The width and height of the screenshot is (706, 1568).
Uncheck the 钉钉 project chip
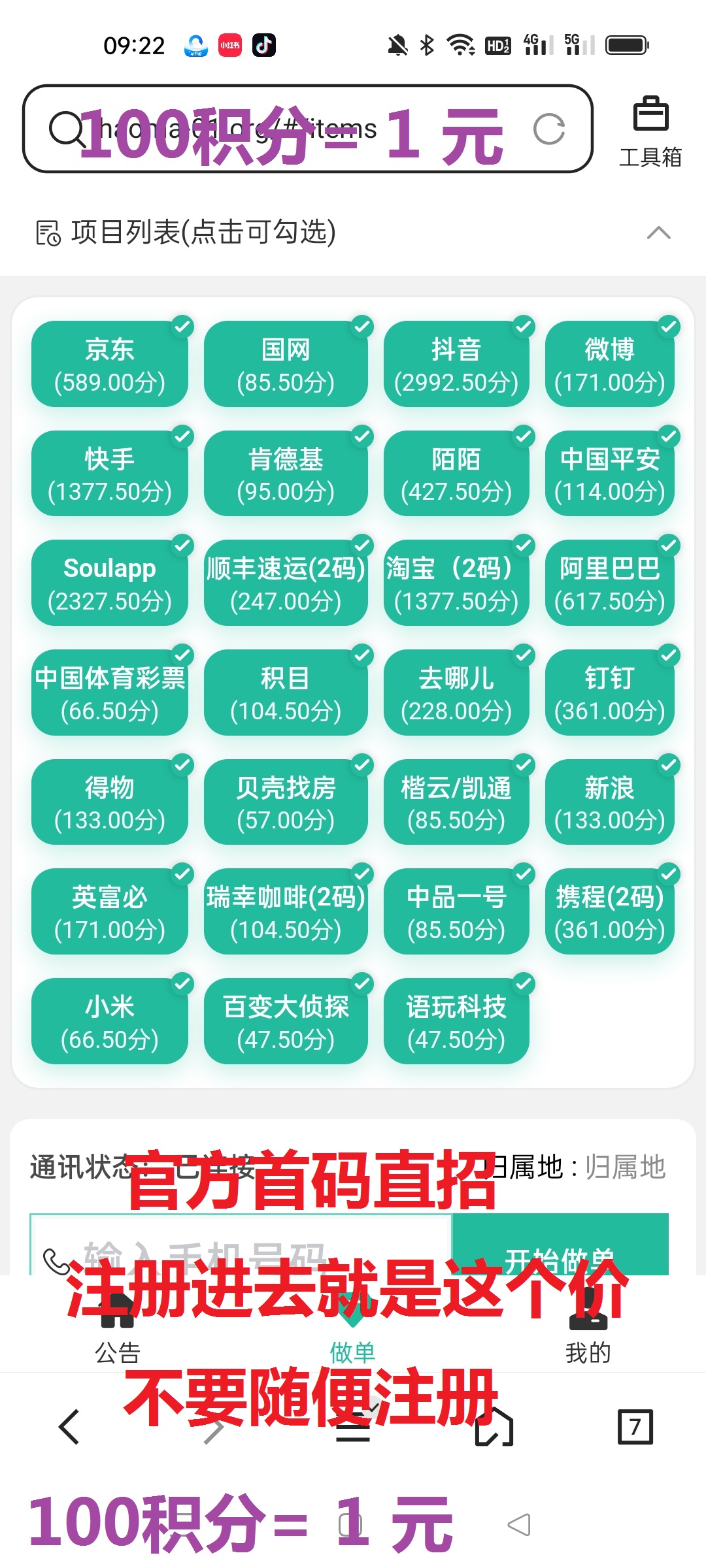pos(610,693)
